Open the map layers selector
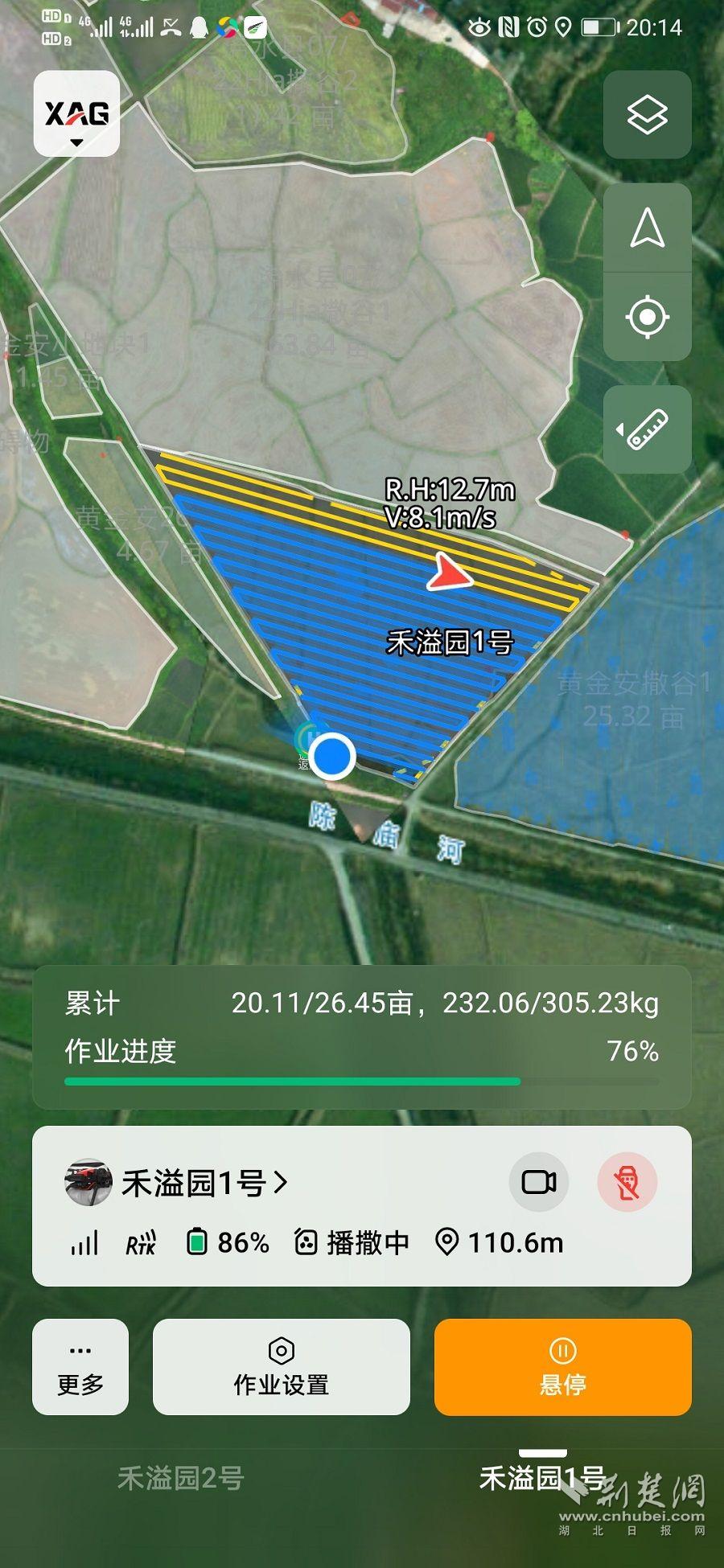Image resolution: width=724 pixels, height=1568 pixels. [x=647, y=114]
